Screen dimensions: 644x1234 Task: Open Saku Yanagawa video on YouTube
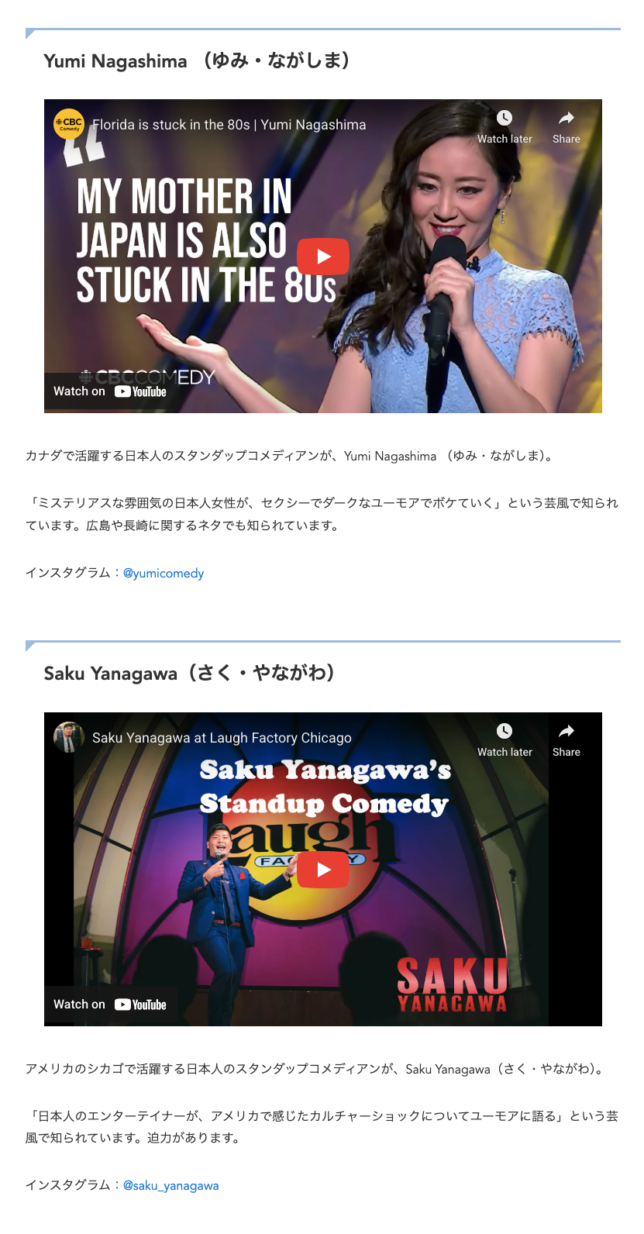[x=110, y=1004]
